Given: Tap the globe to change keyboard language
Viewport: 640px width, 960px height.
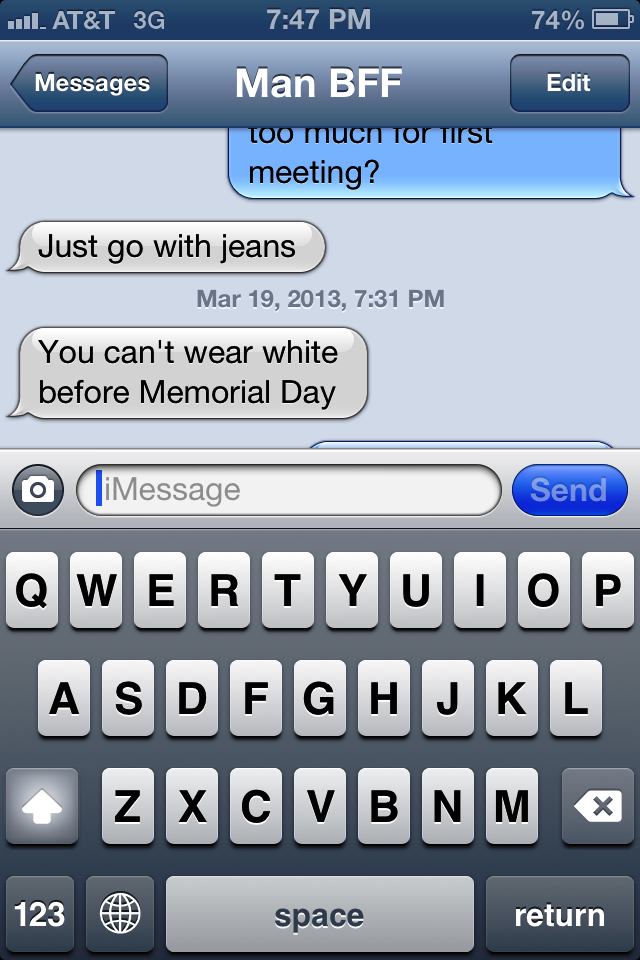Looking at the screenshot, I should click(x=120, y=914).
